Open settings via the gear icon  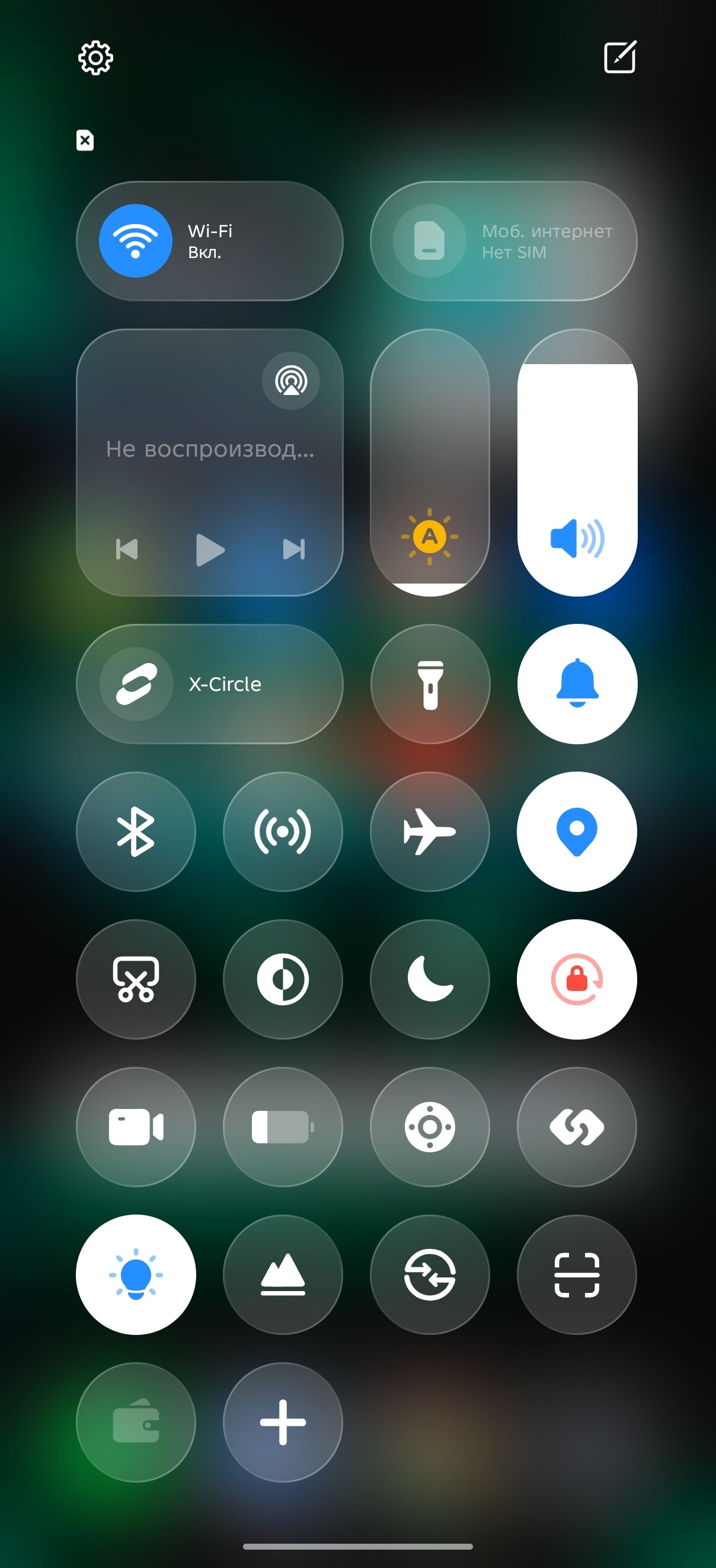click(95, 59)
